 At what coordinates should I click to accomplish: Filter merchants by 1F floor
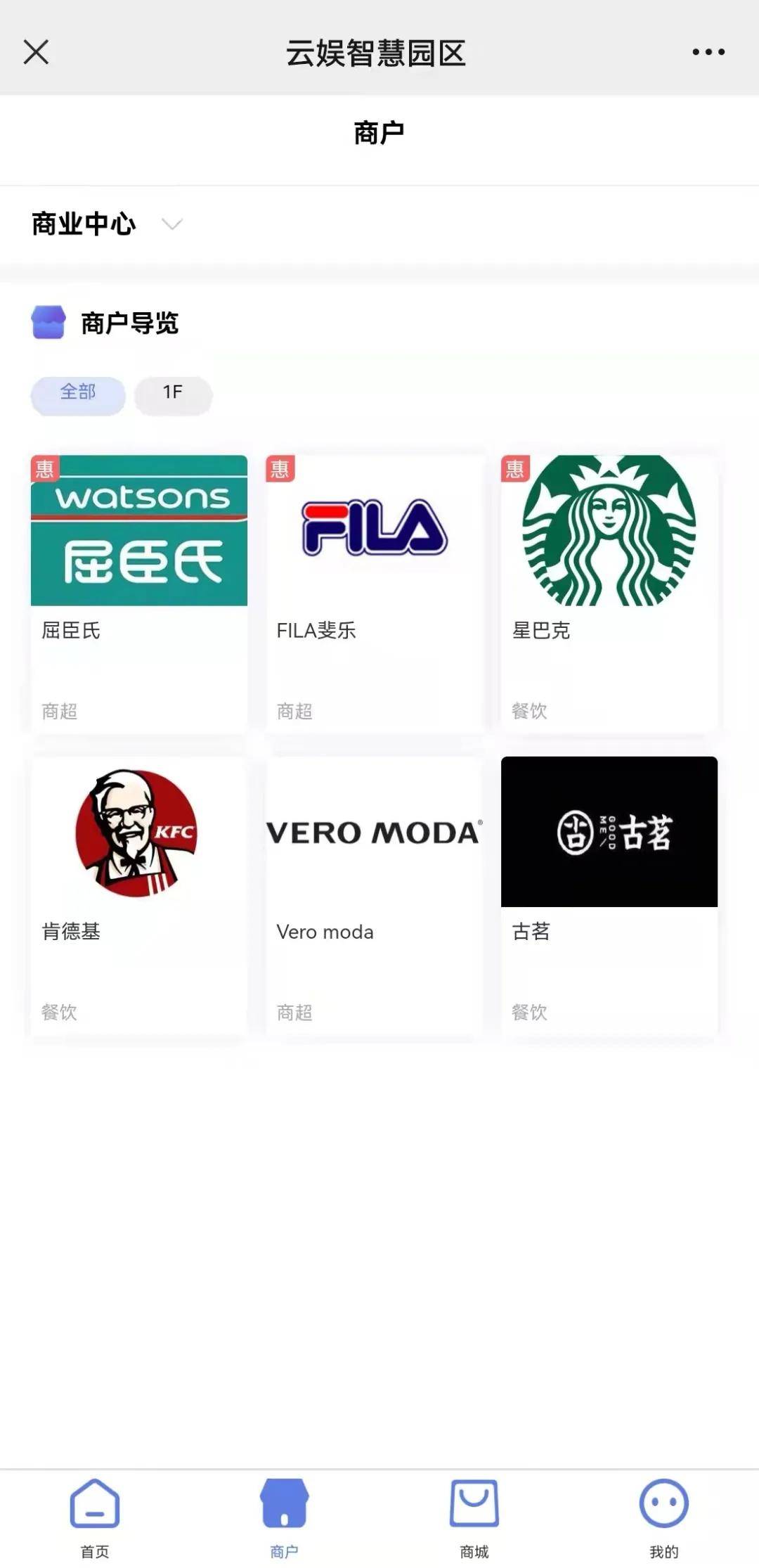pyautogui.click(x=173, y=393)
